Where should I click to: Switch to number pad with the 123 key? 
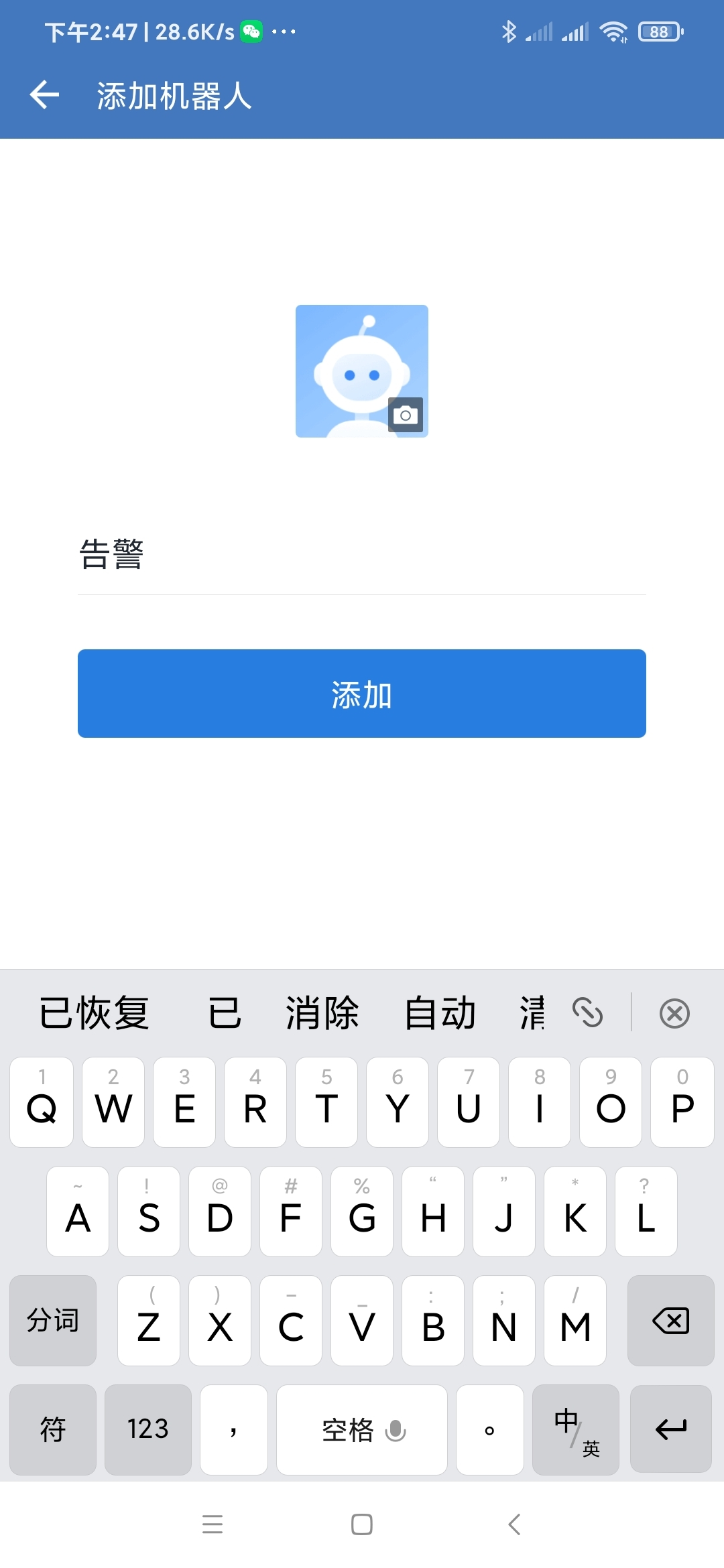148,1429
